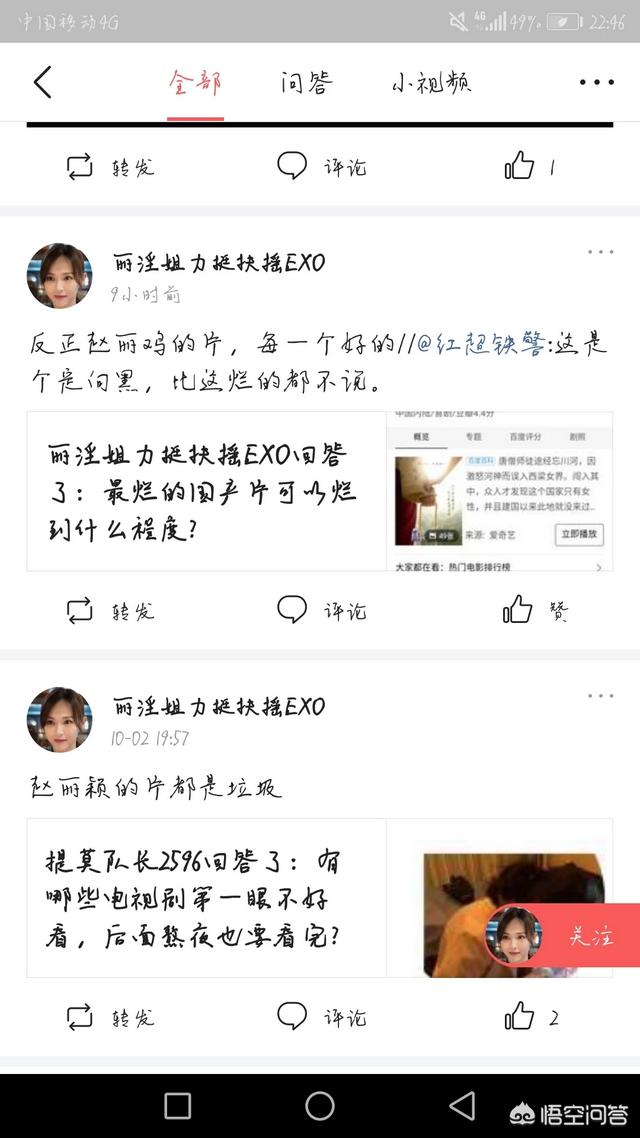Repost the 10-02 19:57 post
The image size is (640, 1138).
click(x=110, y=1018)
